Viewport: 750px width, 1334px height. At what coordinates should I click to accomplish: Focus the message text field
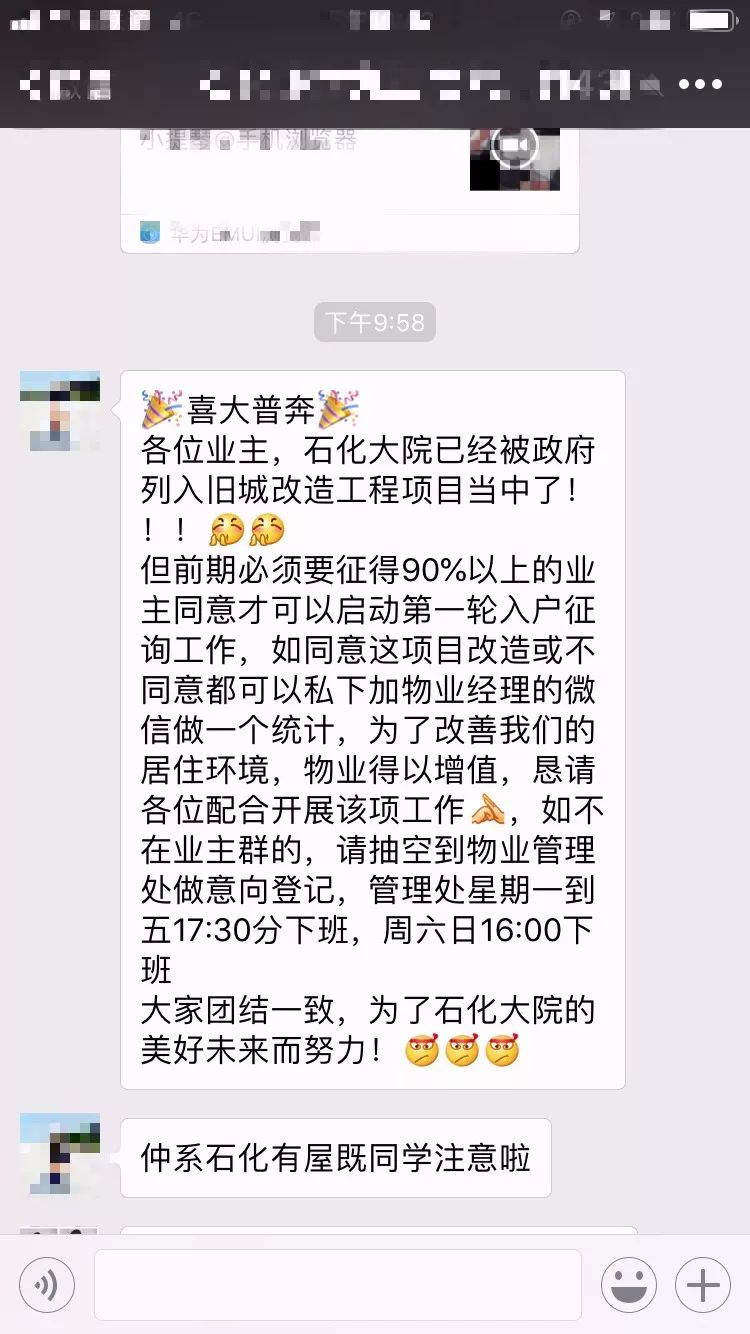pyautogui.click(x=337, y=1284)
